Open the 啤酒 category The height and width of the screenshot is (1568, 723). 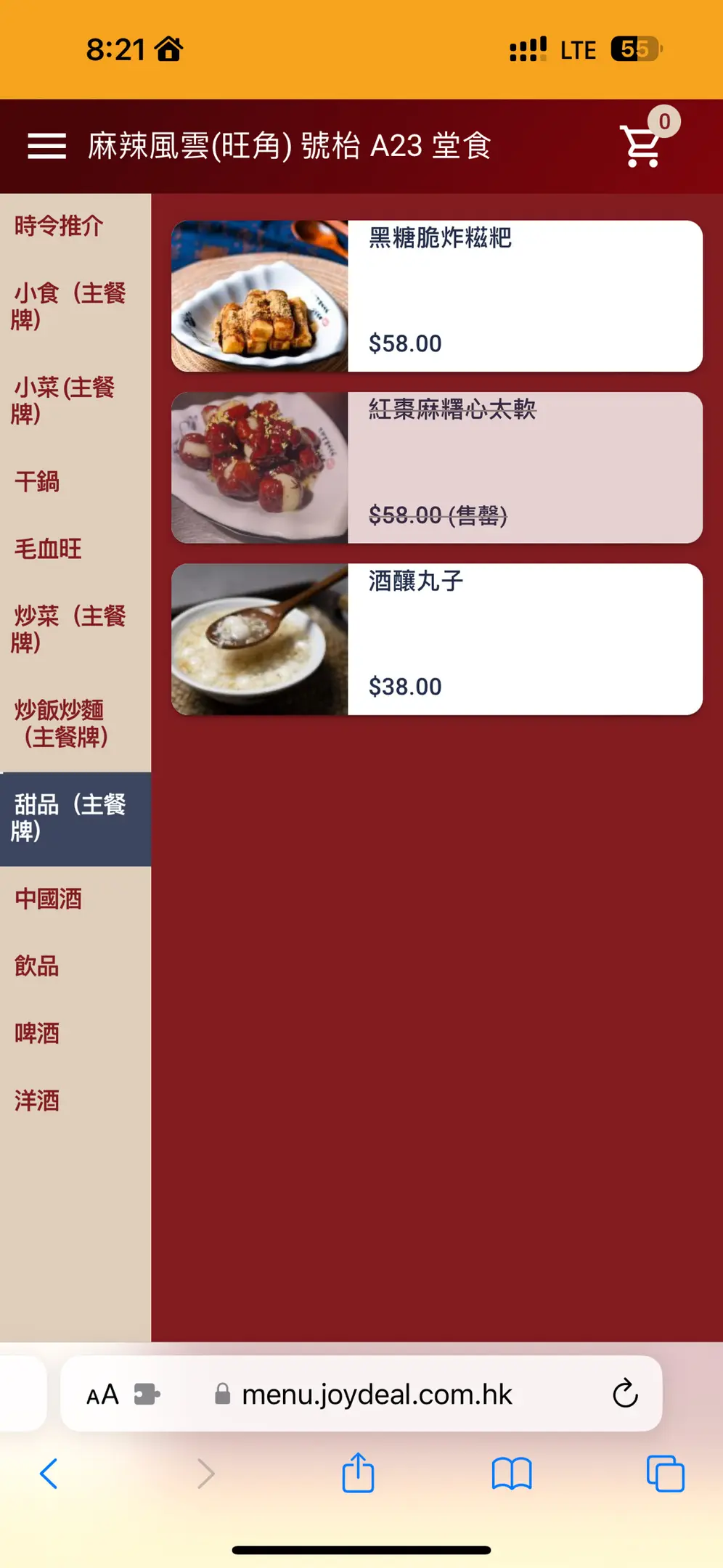click(38, 1033)
